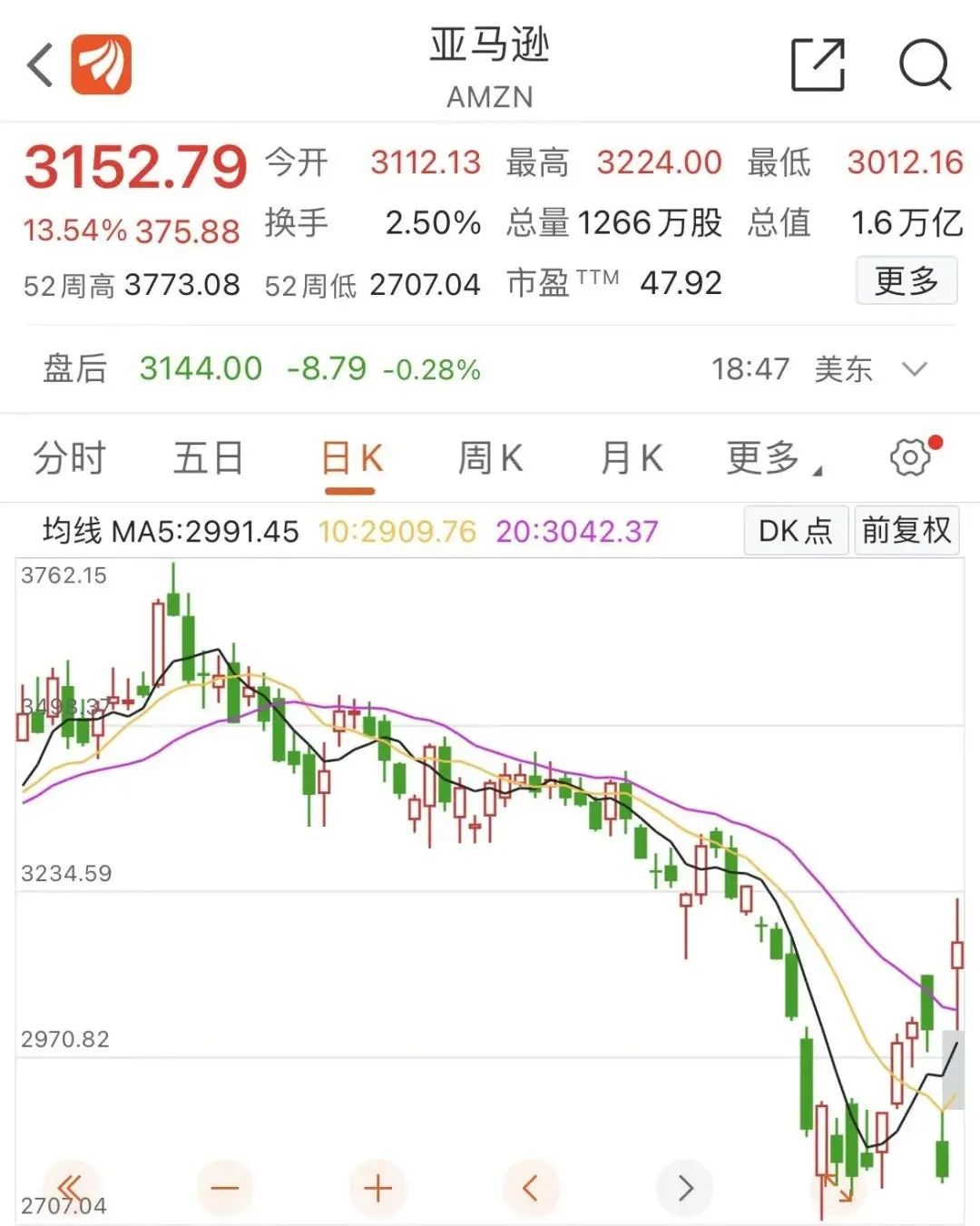
Task: Expand the 盘后 after-hours dropdown chevron
Action: 915,369
